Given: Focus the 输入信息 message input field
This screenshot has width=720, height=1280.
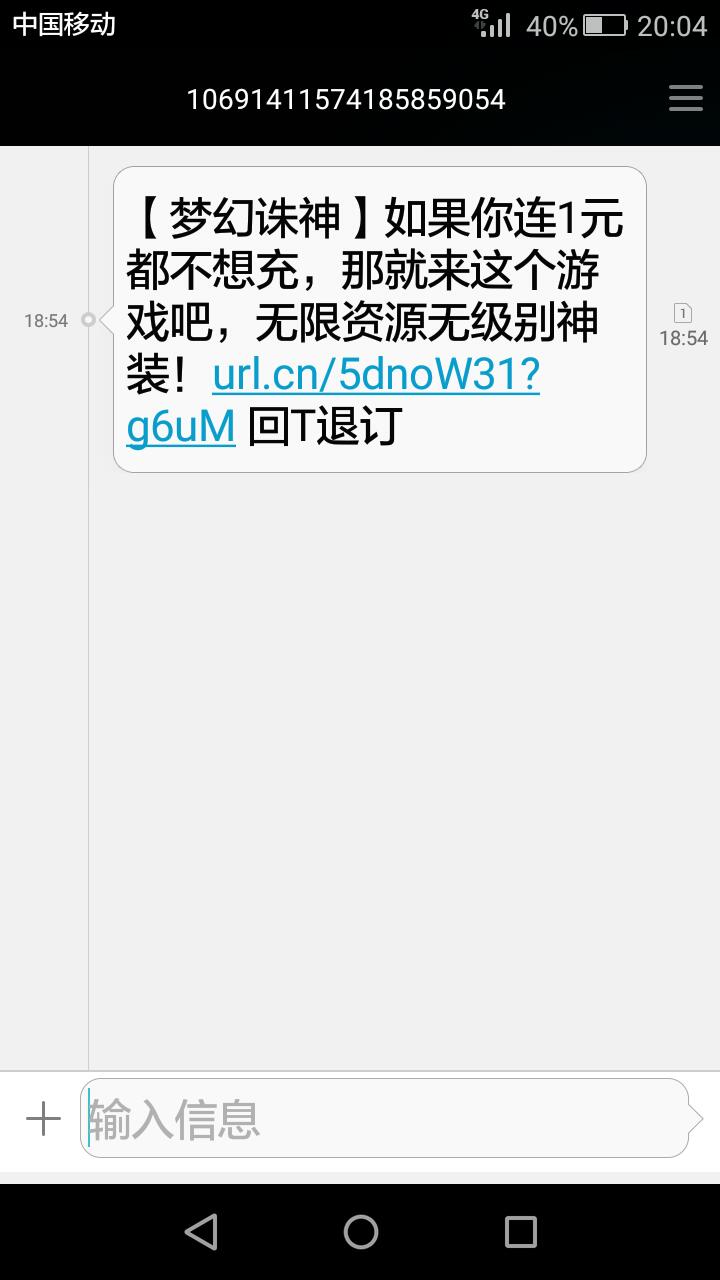Looking at the screenshot, I should 385,1118.
